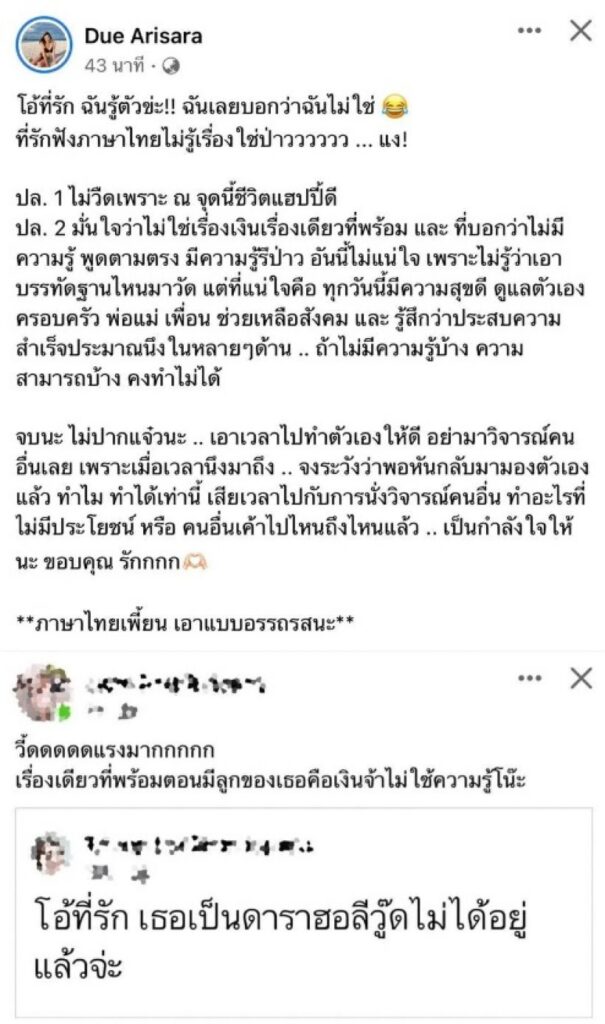Screen dimensions: 605x1024
Task: Hide Due Arisara's post with the X
Action: [581, 31]
